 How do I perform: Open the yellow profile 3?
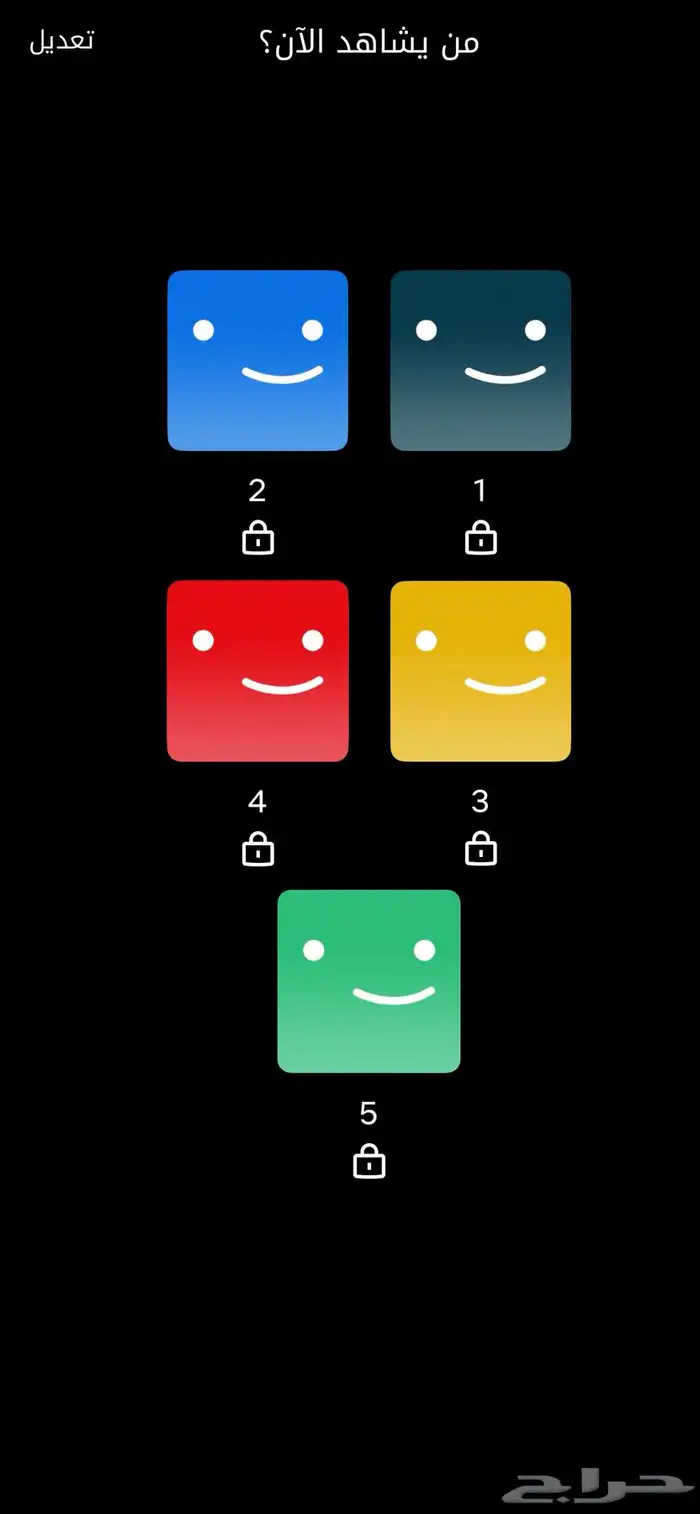480,671
